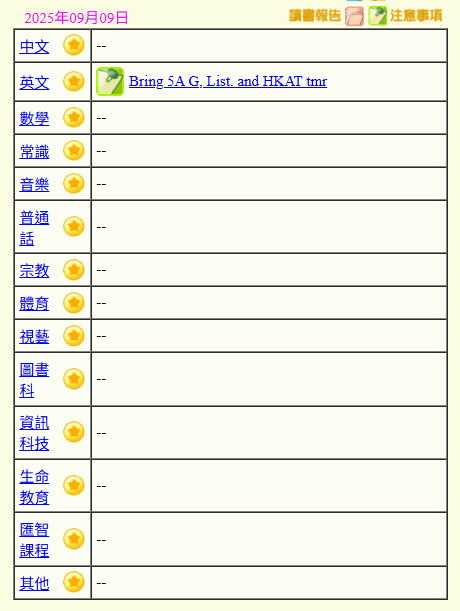Viewport: 460px width, 611px height.
Task: Open the 音樂 subject link
Action: (34, 184)
